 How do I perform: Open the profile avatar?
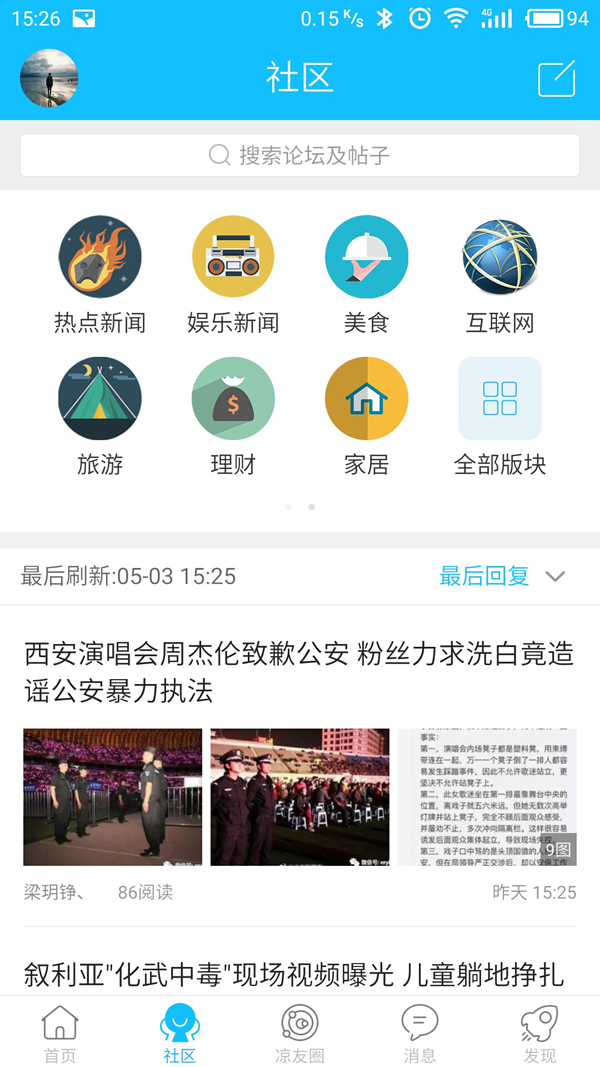(49, 78)
